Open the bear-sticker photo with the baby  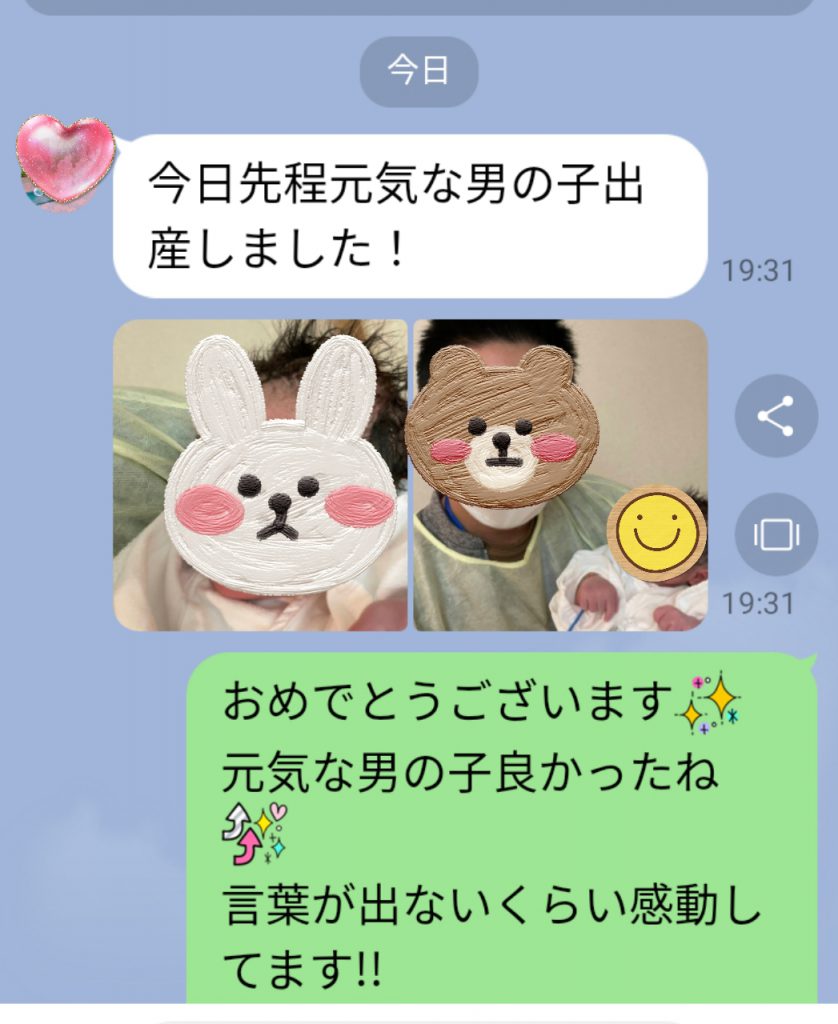560,475
